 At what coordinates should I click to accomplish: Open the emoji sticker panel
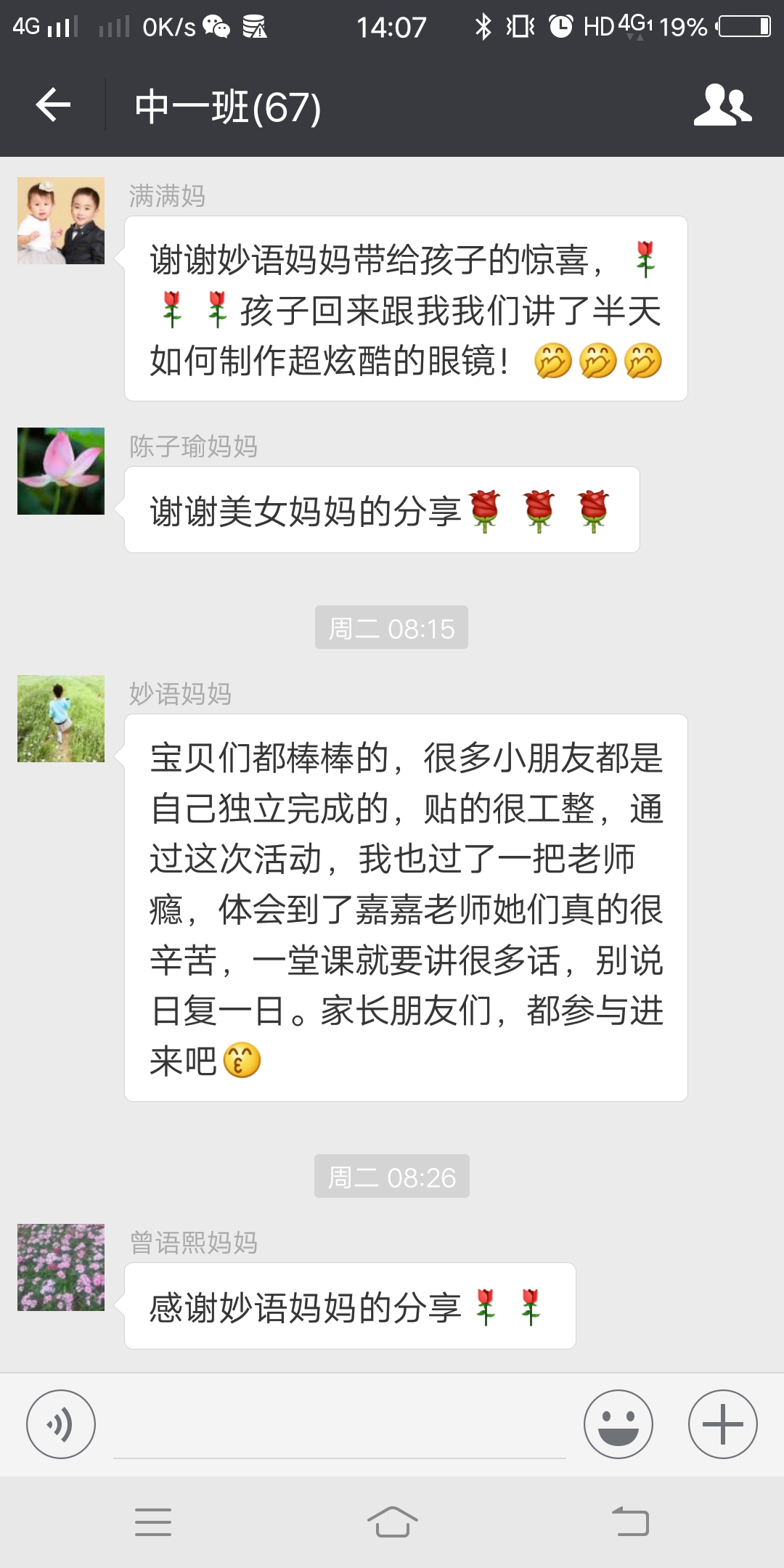(x=618, y=1424)
